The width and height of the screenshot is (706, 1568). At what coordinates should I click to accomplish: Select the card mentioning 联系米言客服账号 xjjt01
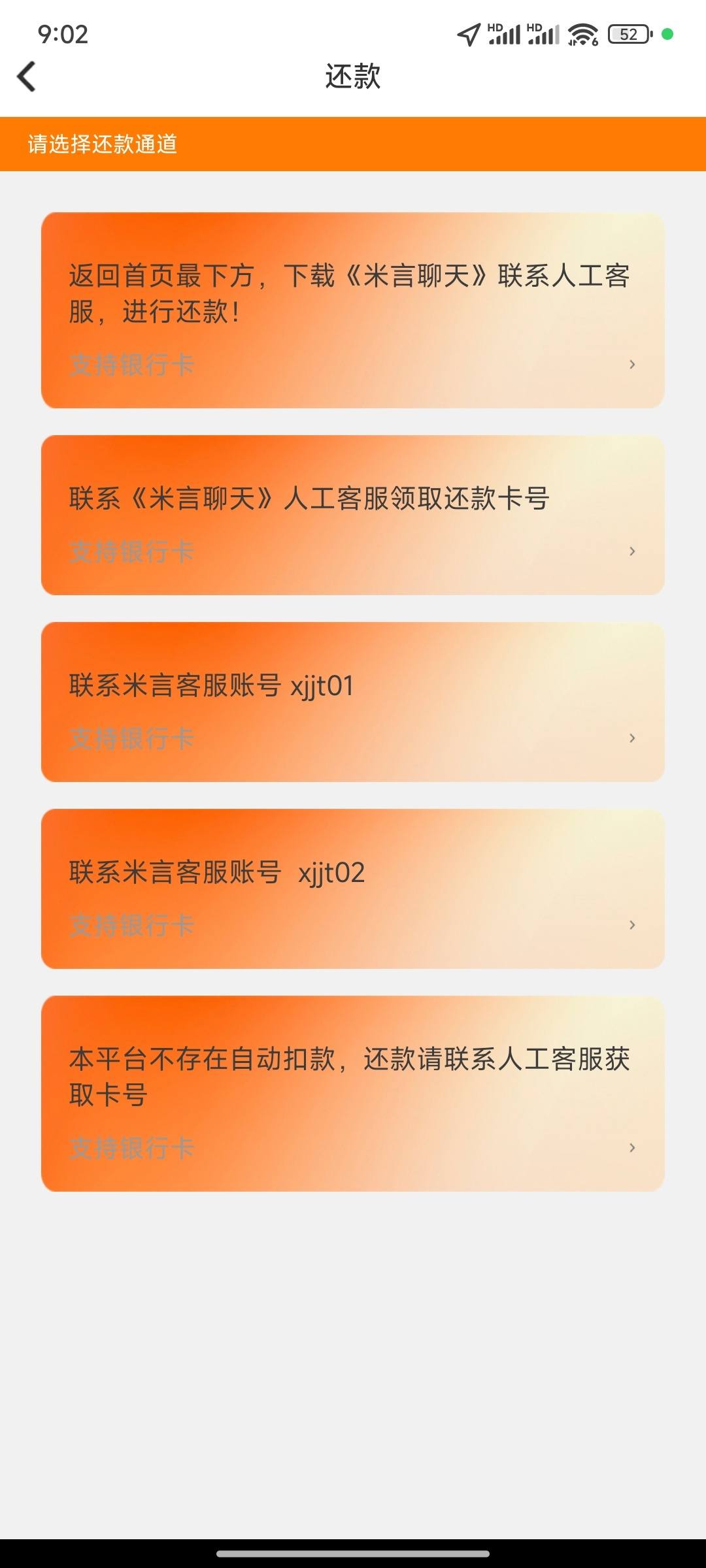[353, 702]
